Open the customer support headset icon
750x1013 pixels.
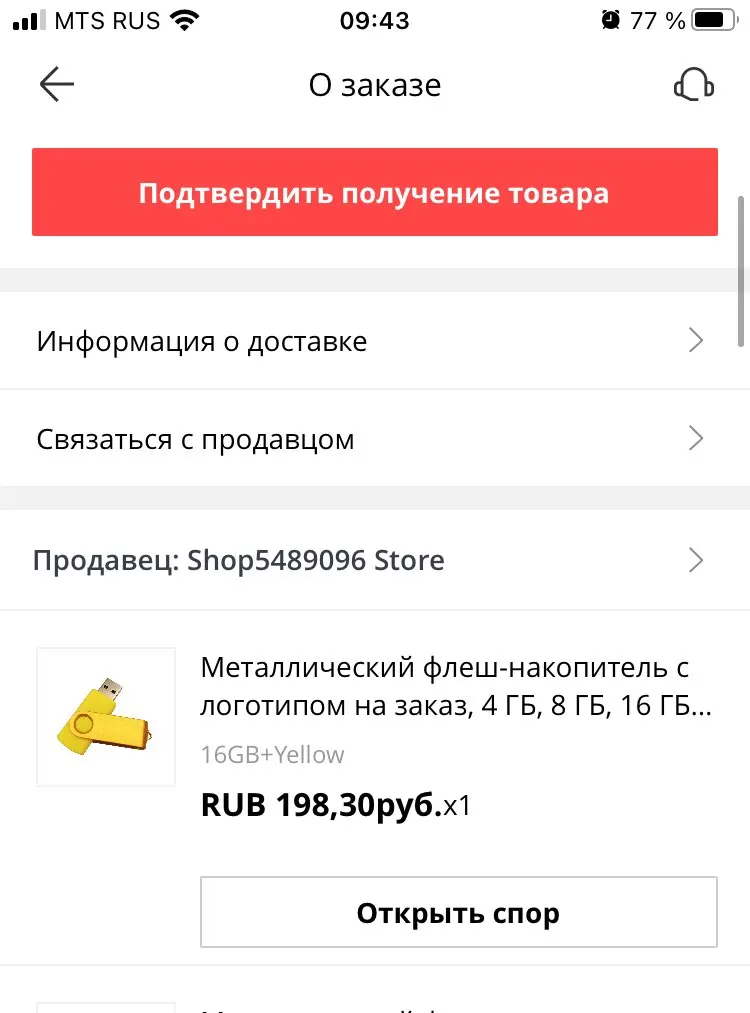point(693,85)
